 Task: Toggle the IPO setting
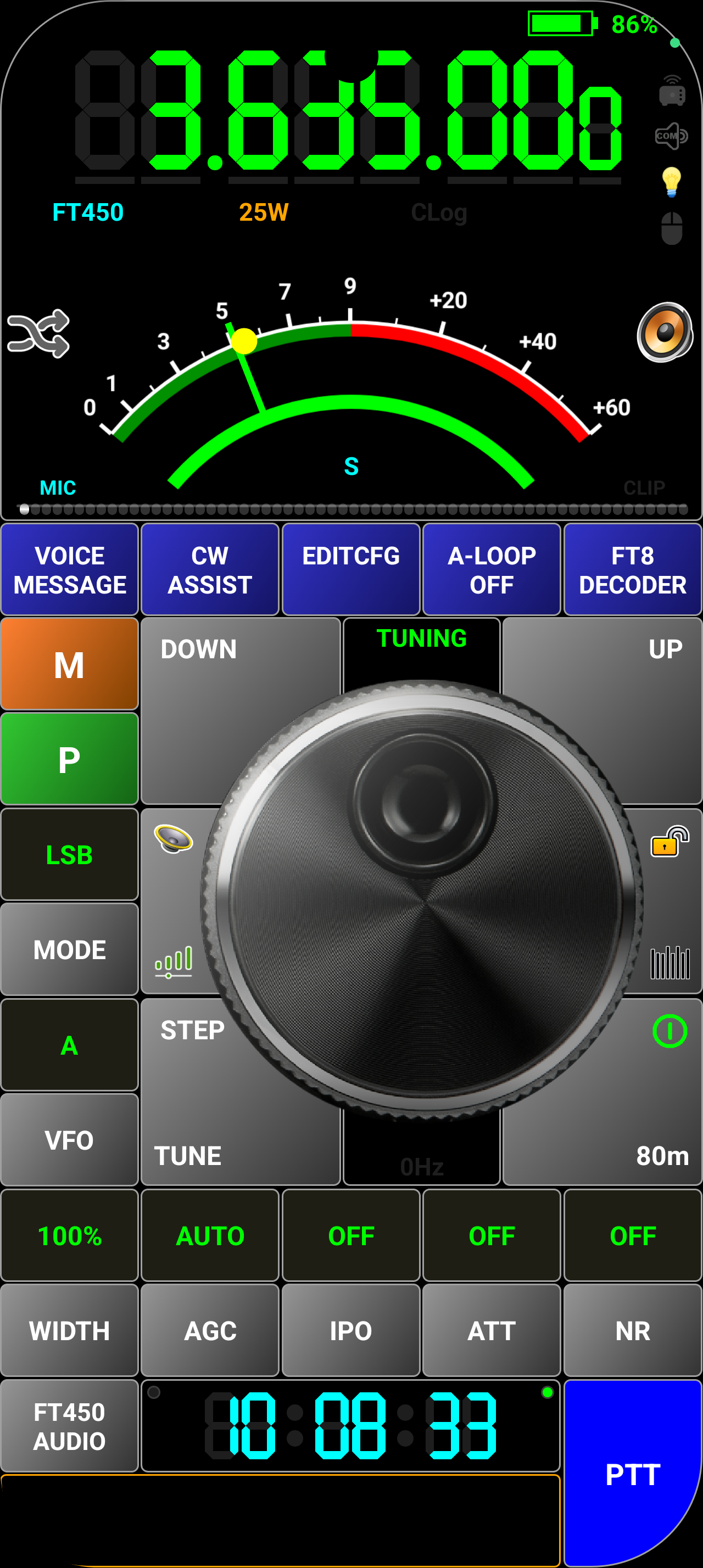(x=350, y=1331)
